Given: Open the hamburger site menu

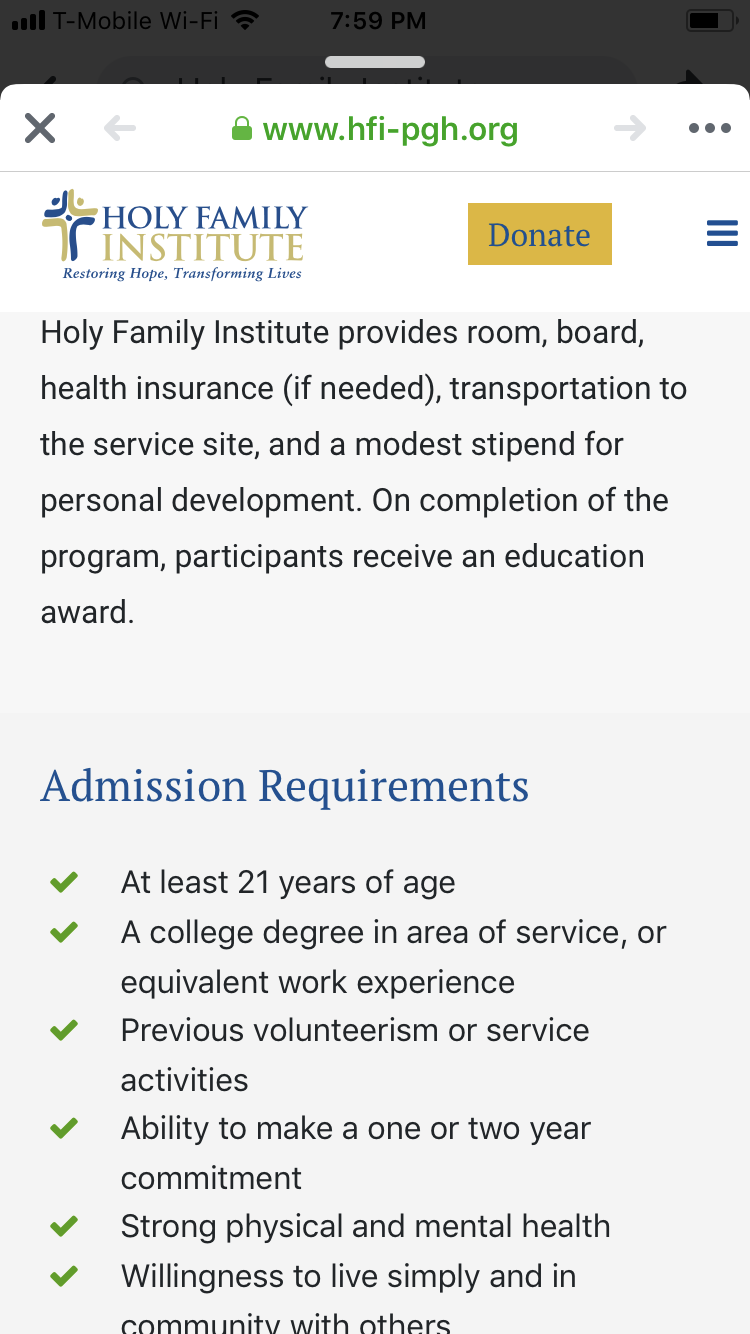Looking at the screenshot, I should 722,234.
